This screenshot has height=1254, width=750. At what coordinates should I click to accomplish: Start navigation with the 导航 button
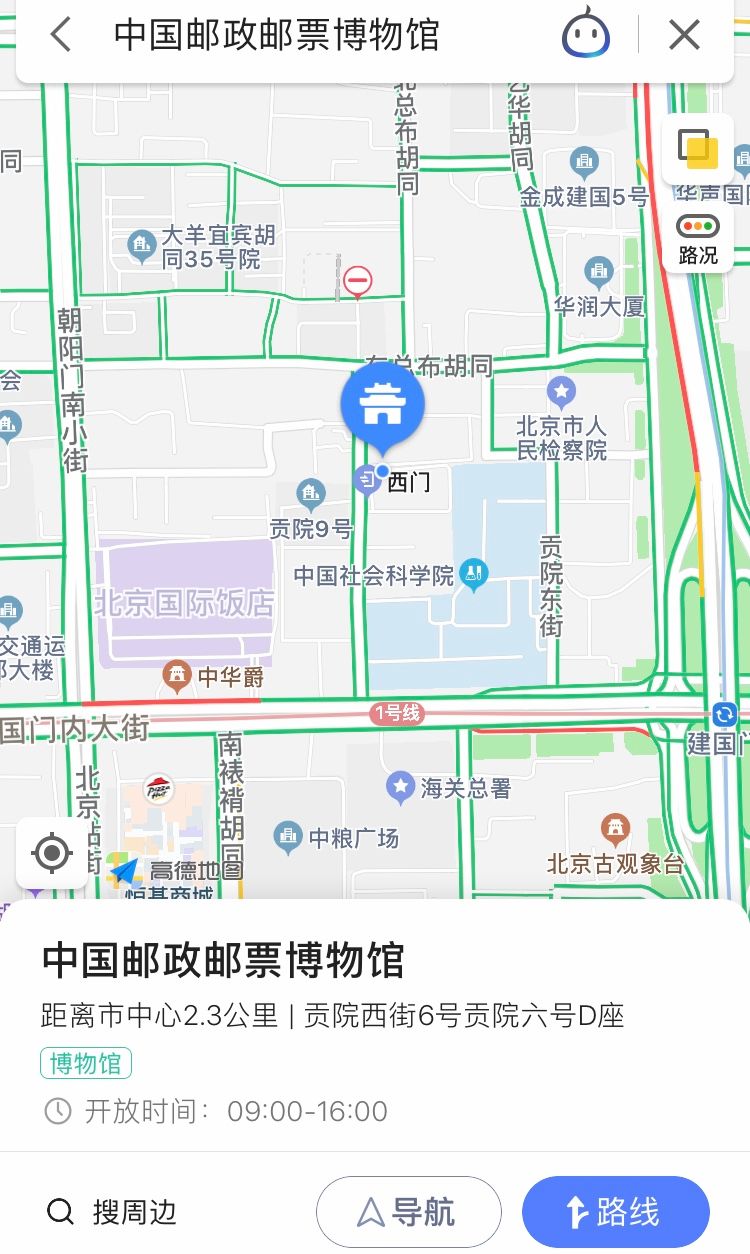click(408, 1212)
